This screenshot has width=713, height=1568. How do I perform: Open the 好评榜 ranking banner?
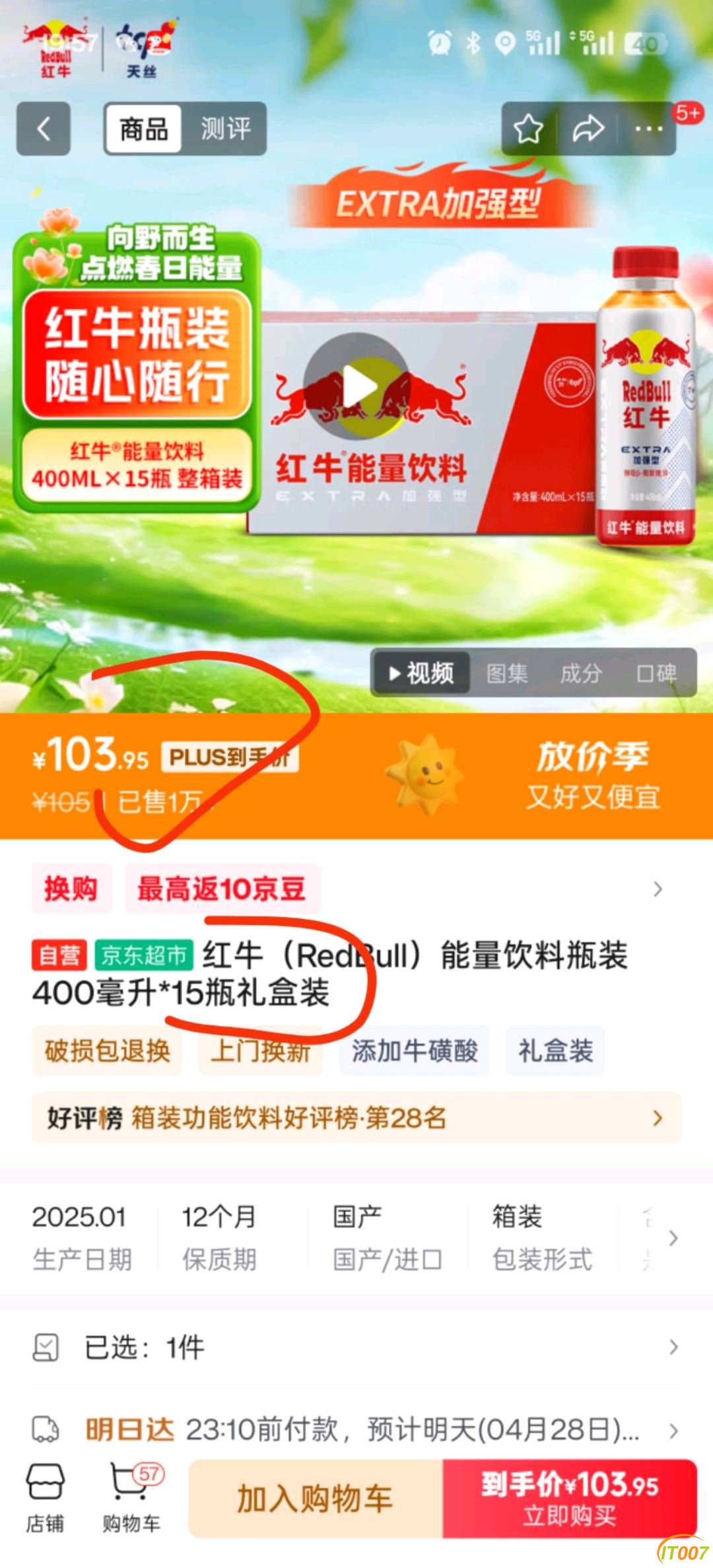[x=356, y=1118]
